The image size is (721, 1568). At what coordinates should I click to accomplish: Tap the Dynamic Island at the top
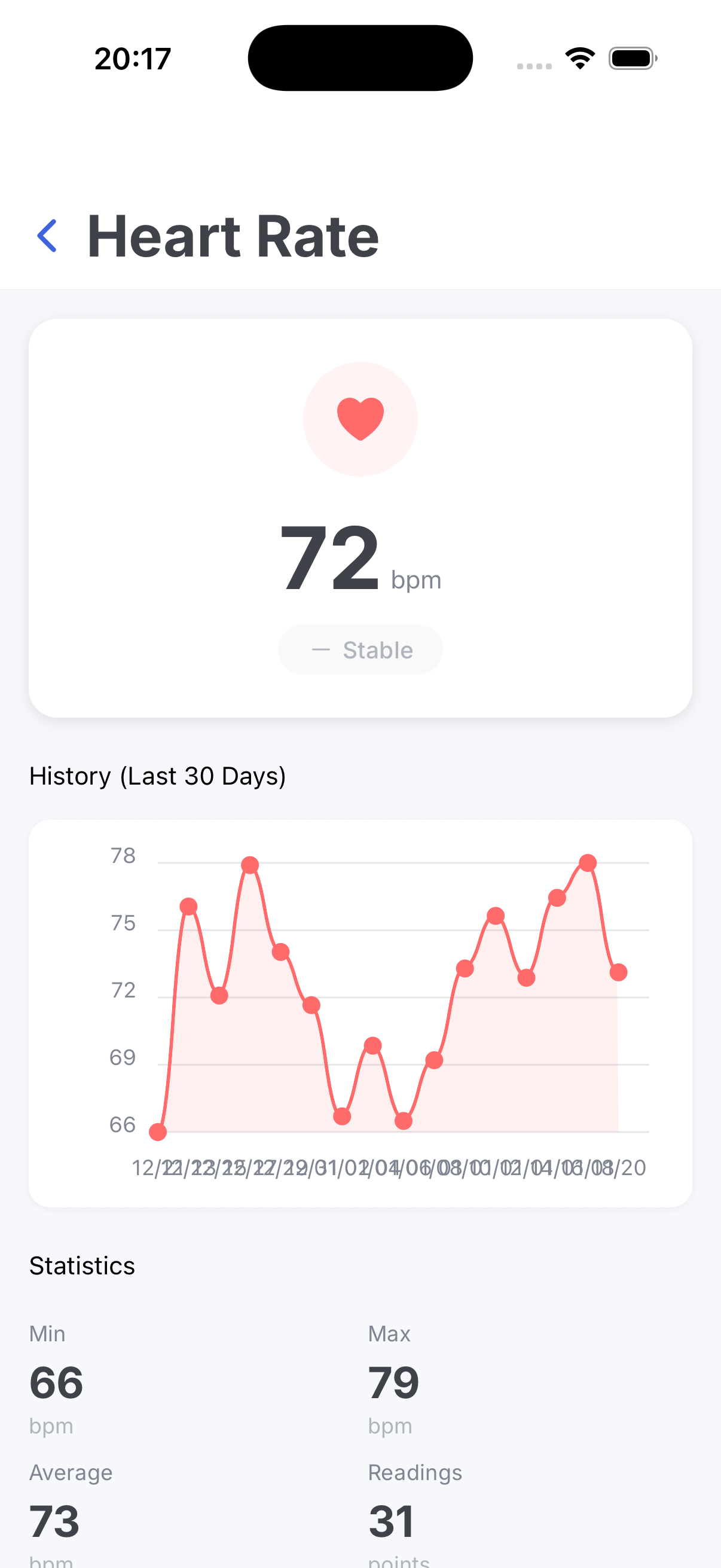(x=360, y=57)
